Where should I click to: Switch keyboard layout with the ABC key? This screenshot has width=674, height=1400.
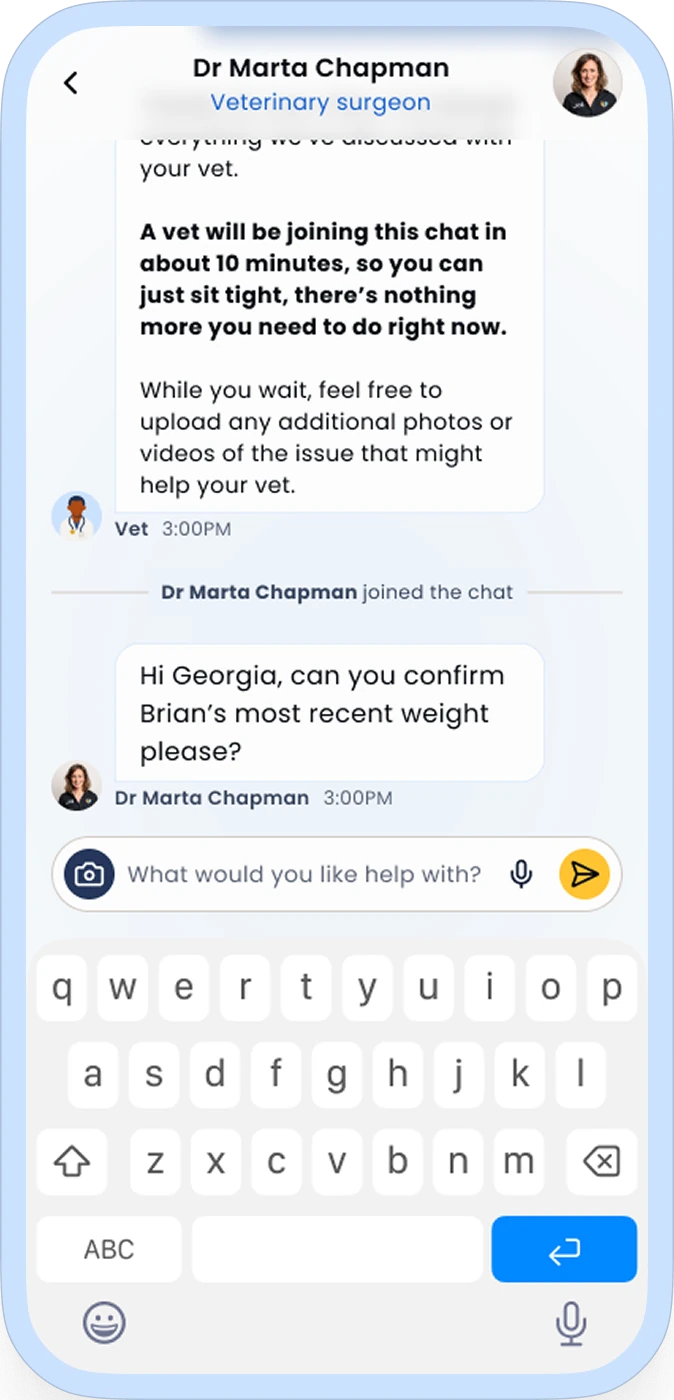coord(109,1249)
